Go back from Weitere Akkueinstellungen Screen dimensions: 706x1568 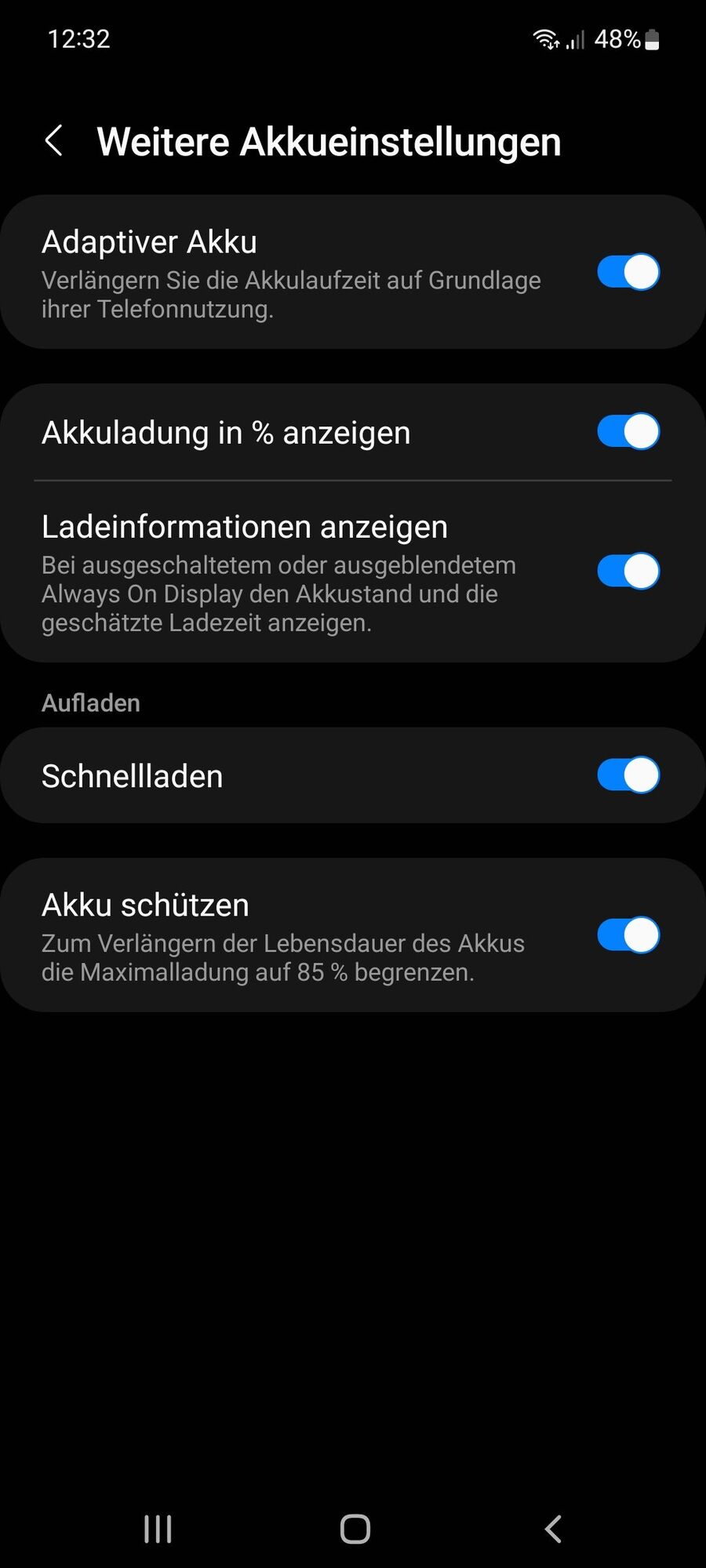coord(54,141)
